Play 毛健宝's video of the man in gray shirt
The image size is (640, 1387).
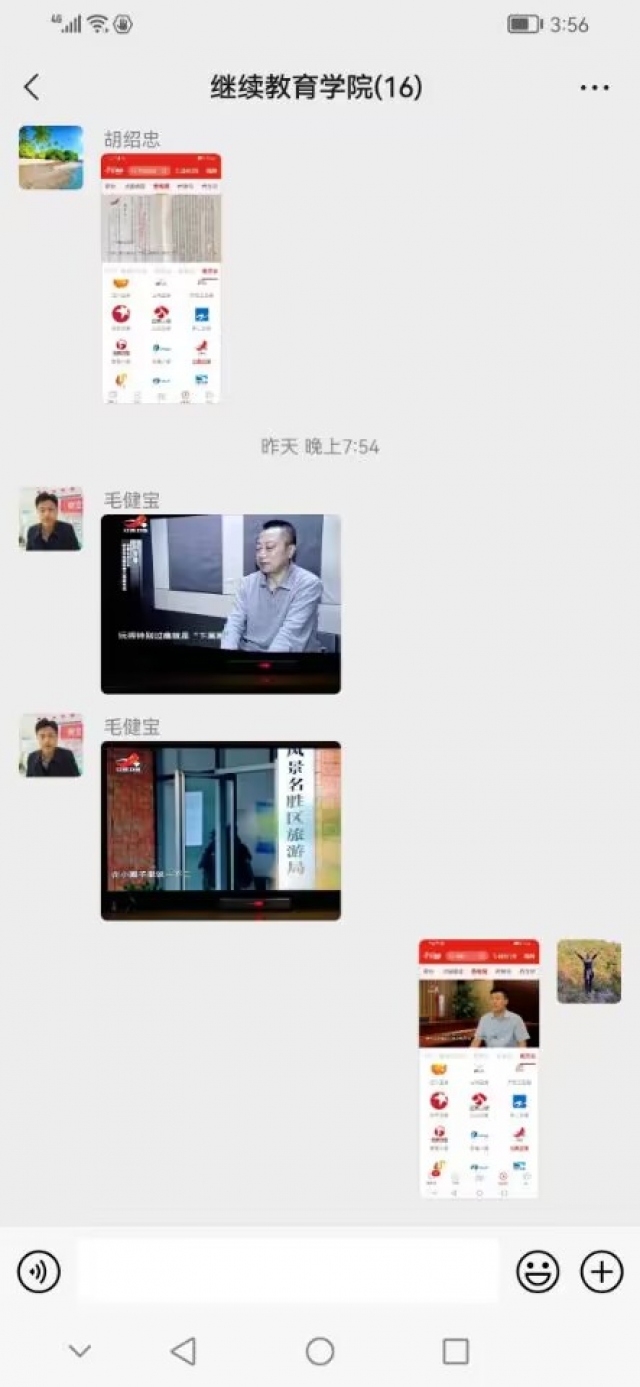pyautogui.click(x=221, y=603)
